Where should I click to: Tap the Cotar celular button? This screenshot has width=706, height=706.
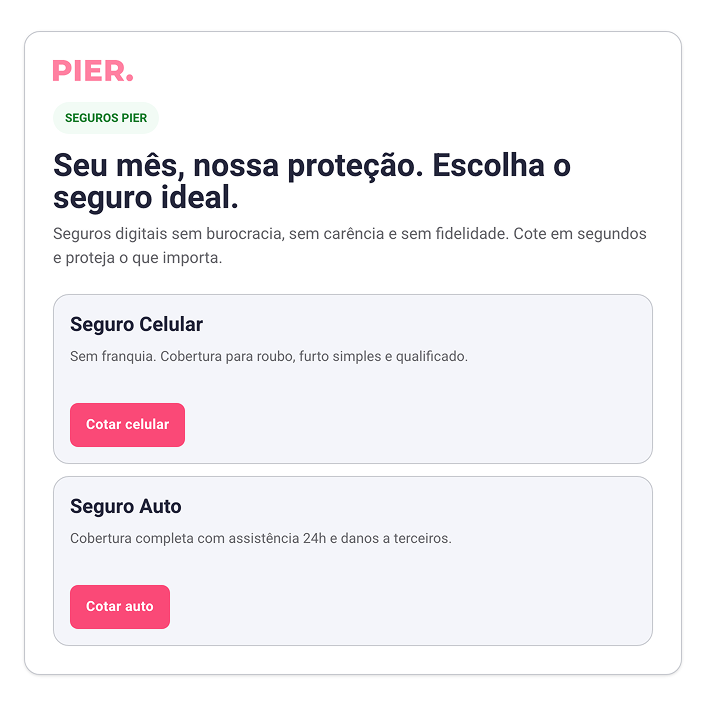pyautogui.click(x=127, y=425)
